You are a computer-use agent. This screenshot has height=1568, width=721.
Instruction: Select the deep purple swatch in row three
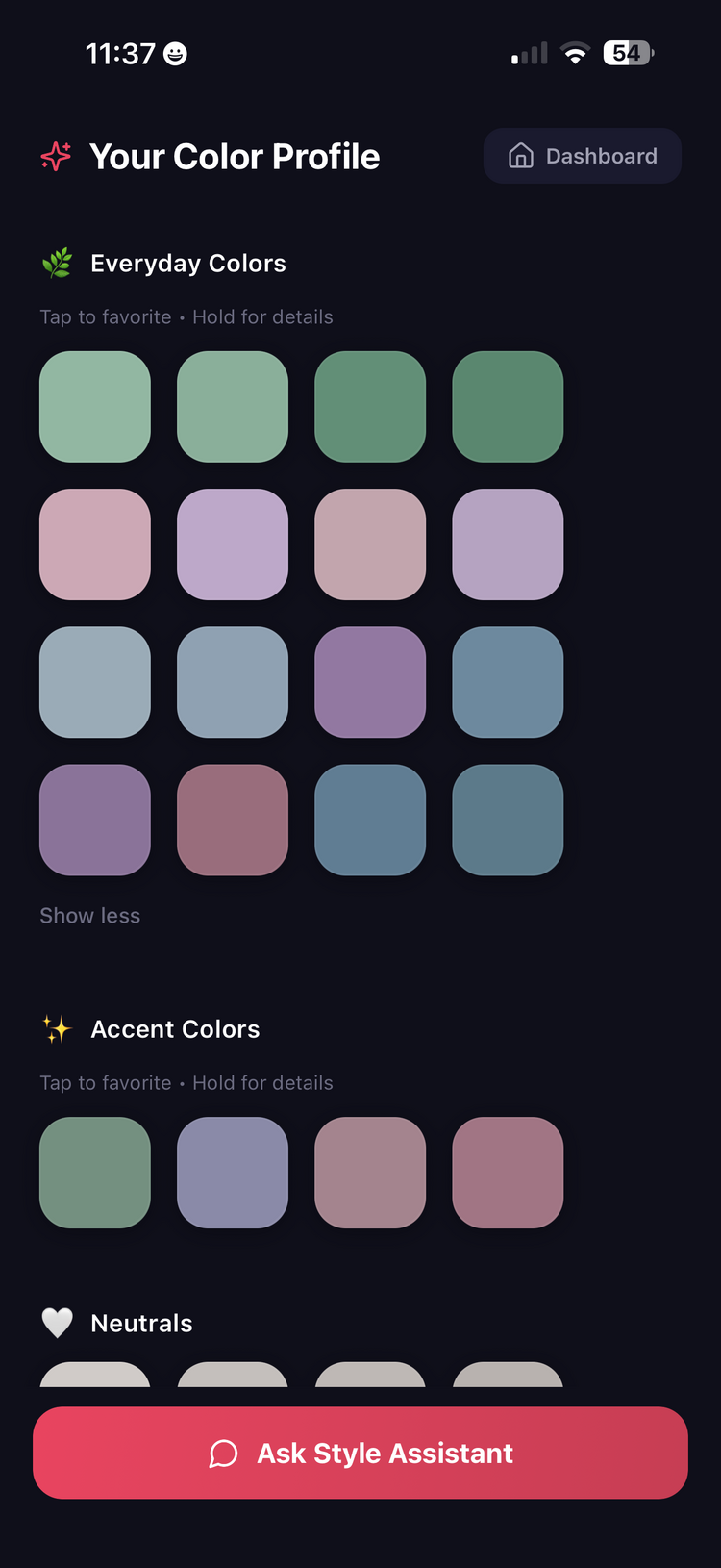[x=370, y=682]
